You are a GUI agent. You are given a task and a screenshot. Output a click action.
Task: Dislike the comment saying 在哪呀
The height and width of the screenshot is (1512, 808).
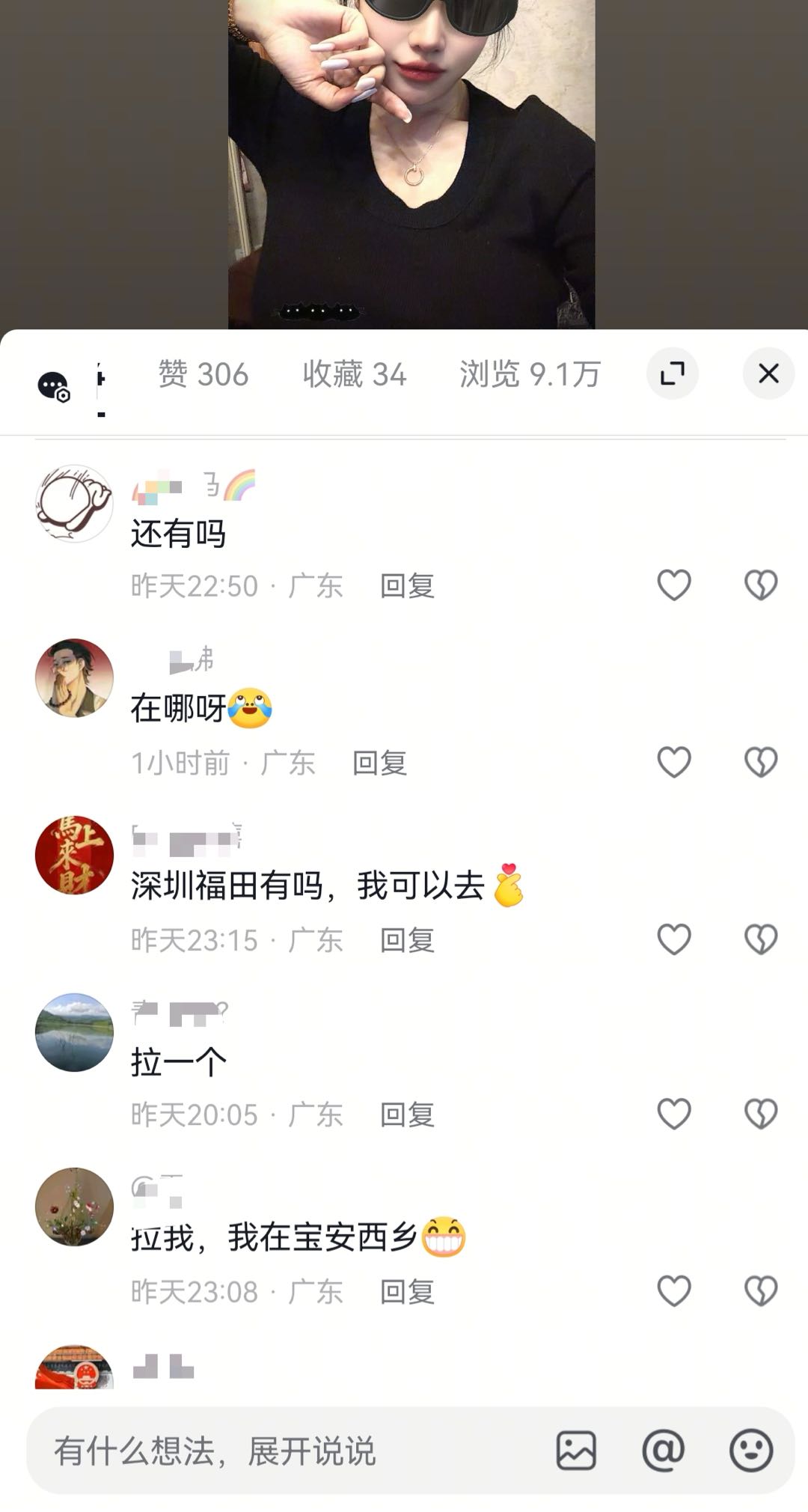point(760,762)
